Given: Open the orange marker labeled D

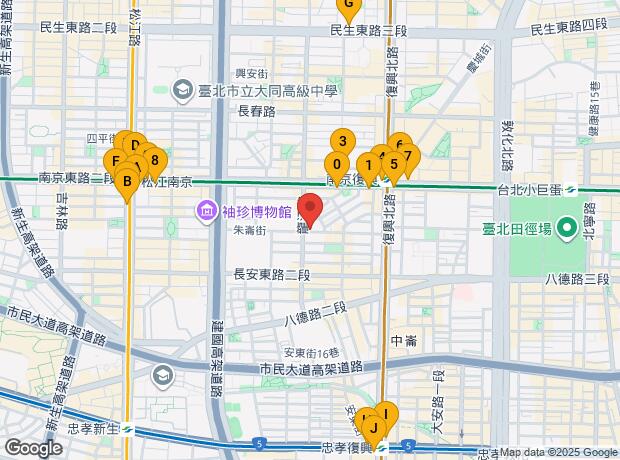Looking at the screenshot, I should (x=135, y=146).
